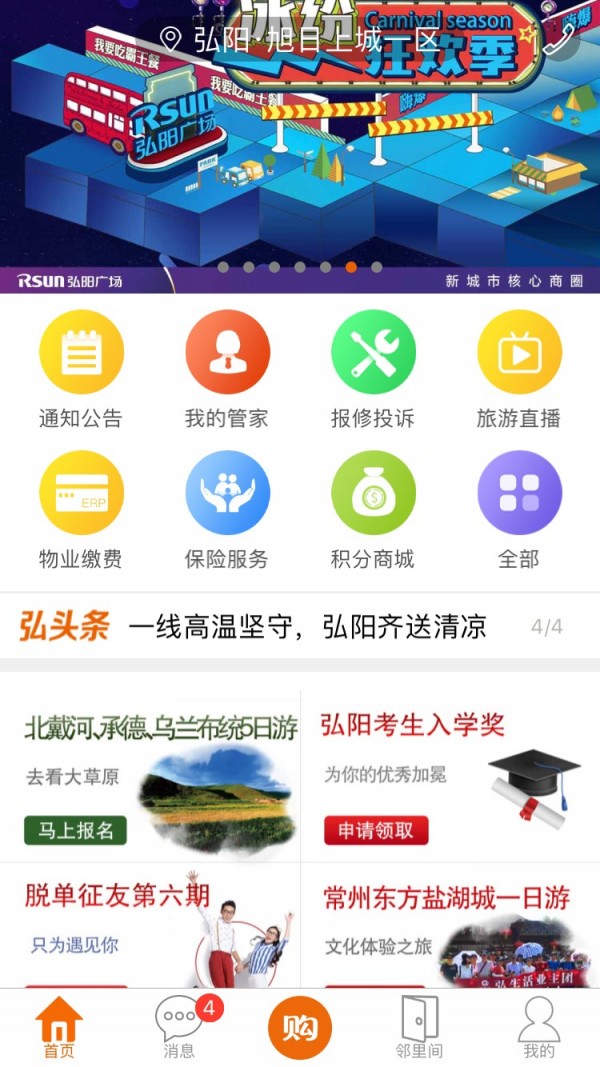Image resolution: width=600 pixels, height=1067 pixels.
Task: Tap 马上报名 on the grassland tour card
Action: tap(76, 830)
